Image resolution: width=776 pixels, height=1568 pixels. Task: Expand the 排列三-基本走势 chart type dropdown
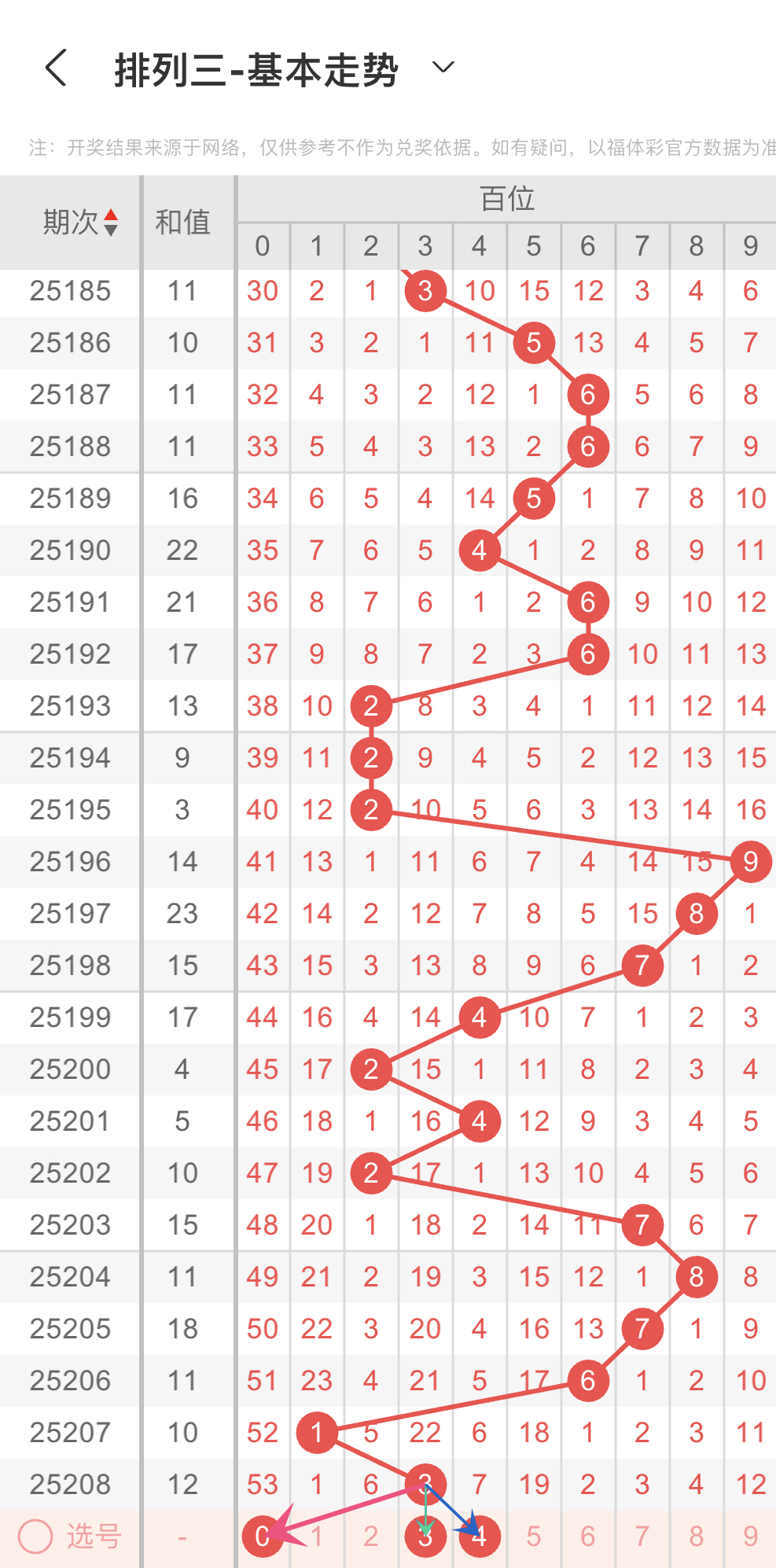(443, 68)
